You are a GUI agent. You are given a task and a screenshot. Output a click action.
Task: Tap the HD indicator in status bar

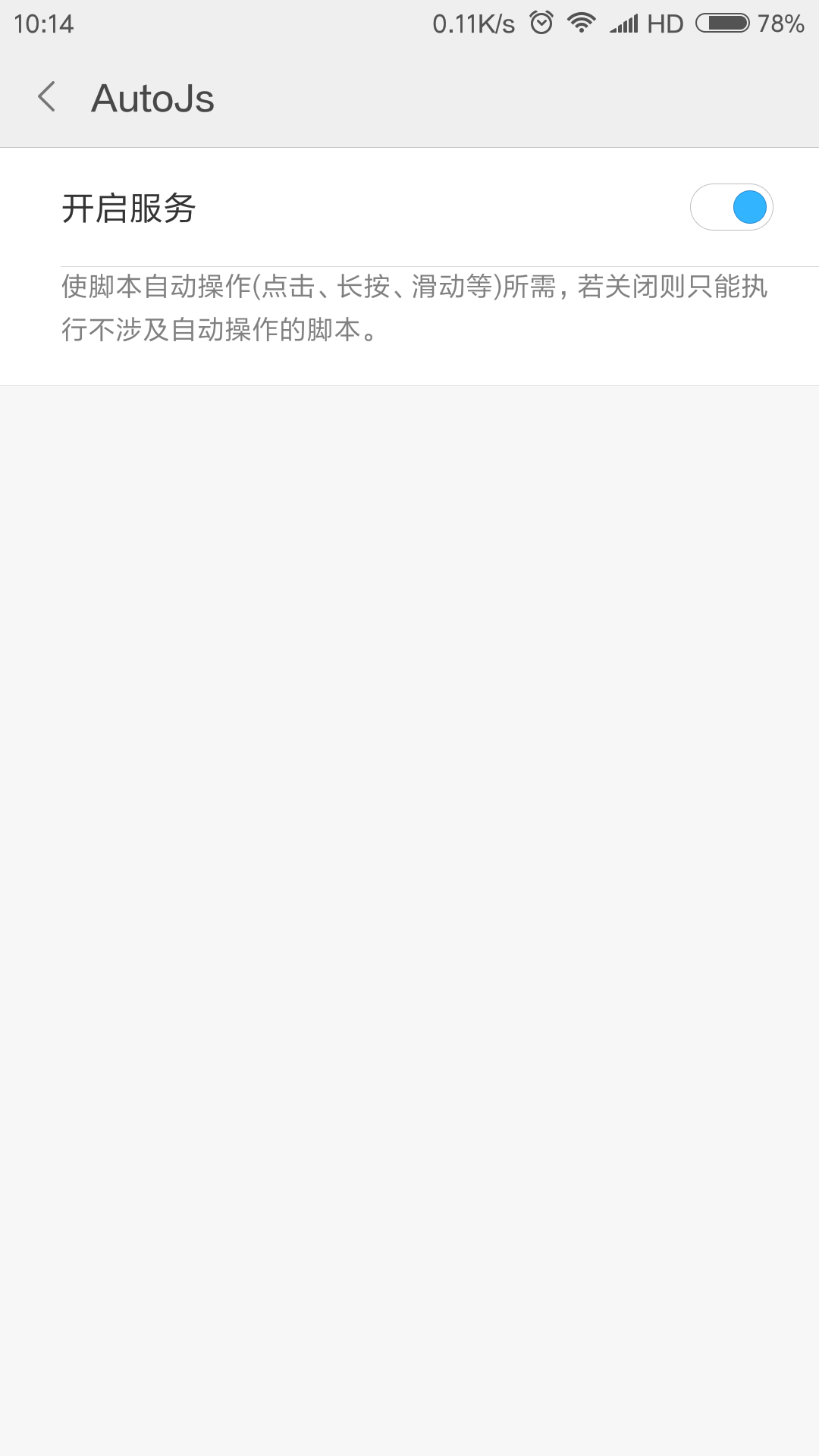(664, 23)
